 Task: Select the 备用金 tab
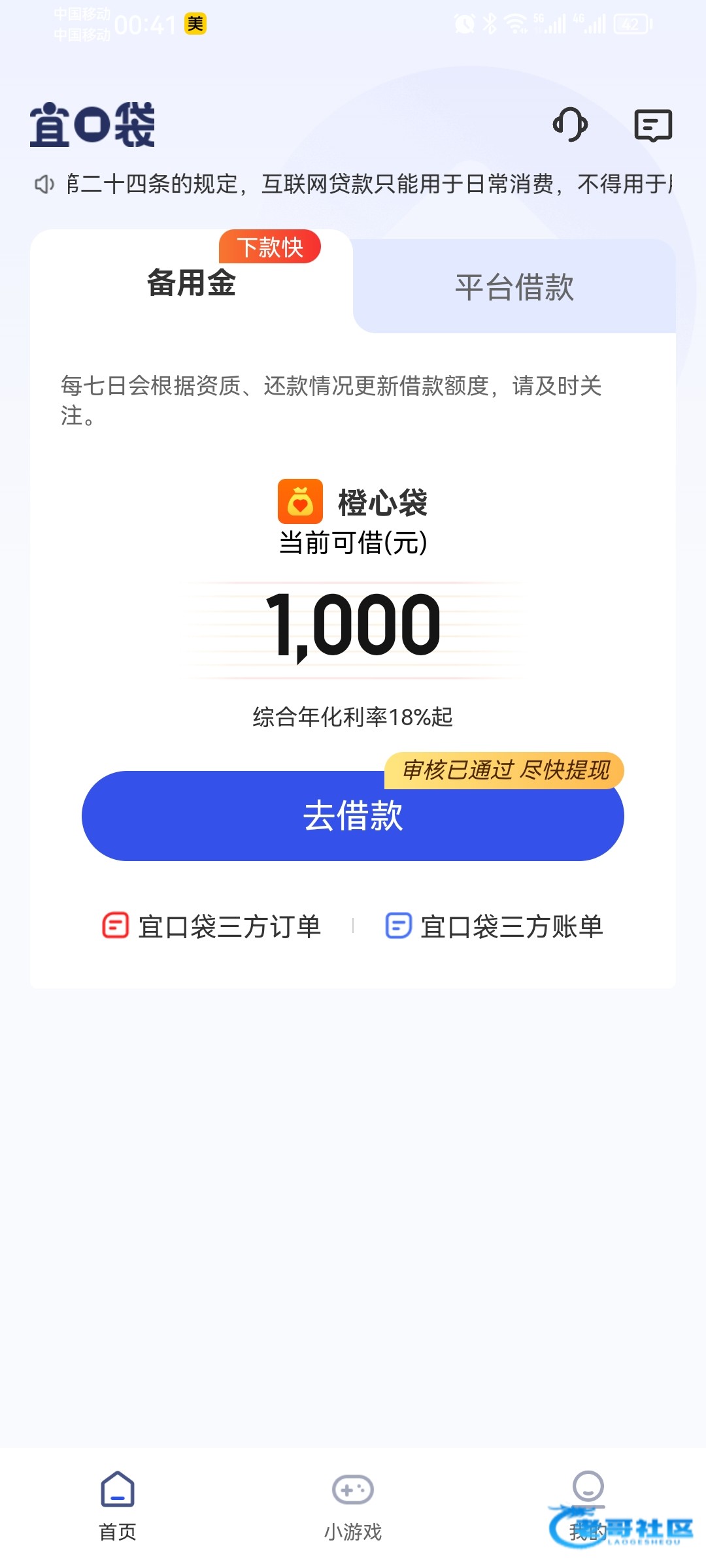pos(191,284)
